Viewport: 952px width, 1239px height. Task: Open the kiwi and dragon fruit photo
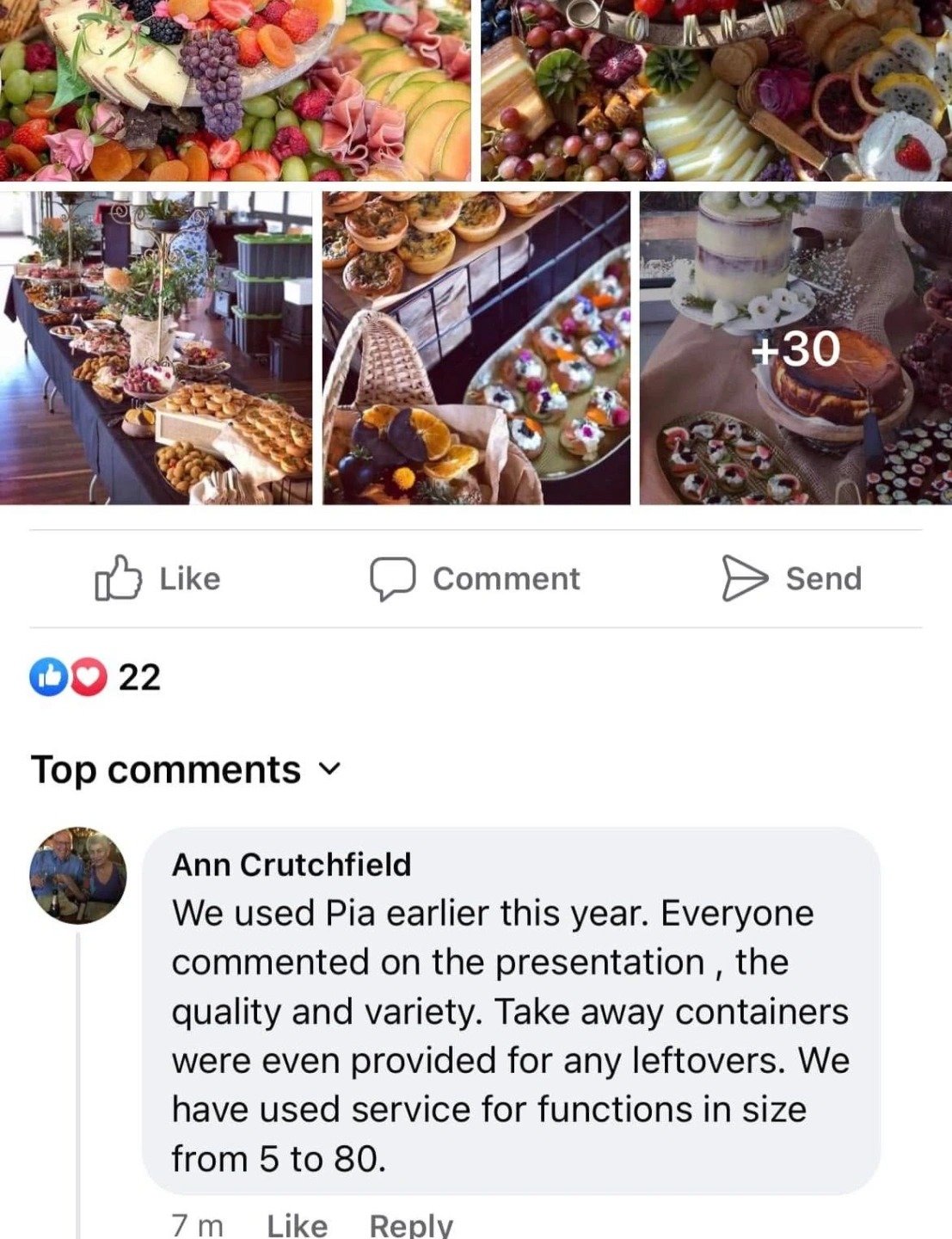pos(716,89)
